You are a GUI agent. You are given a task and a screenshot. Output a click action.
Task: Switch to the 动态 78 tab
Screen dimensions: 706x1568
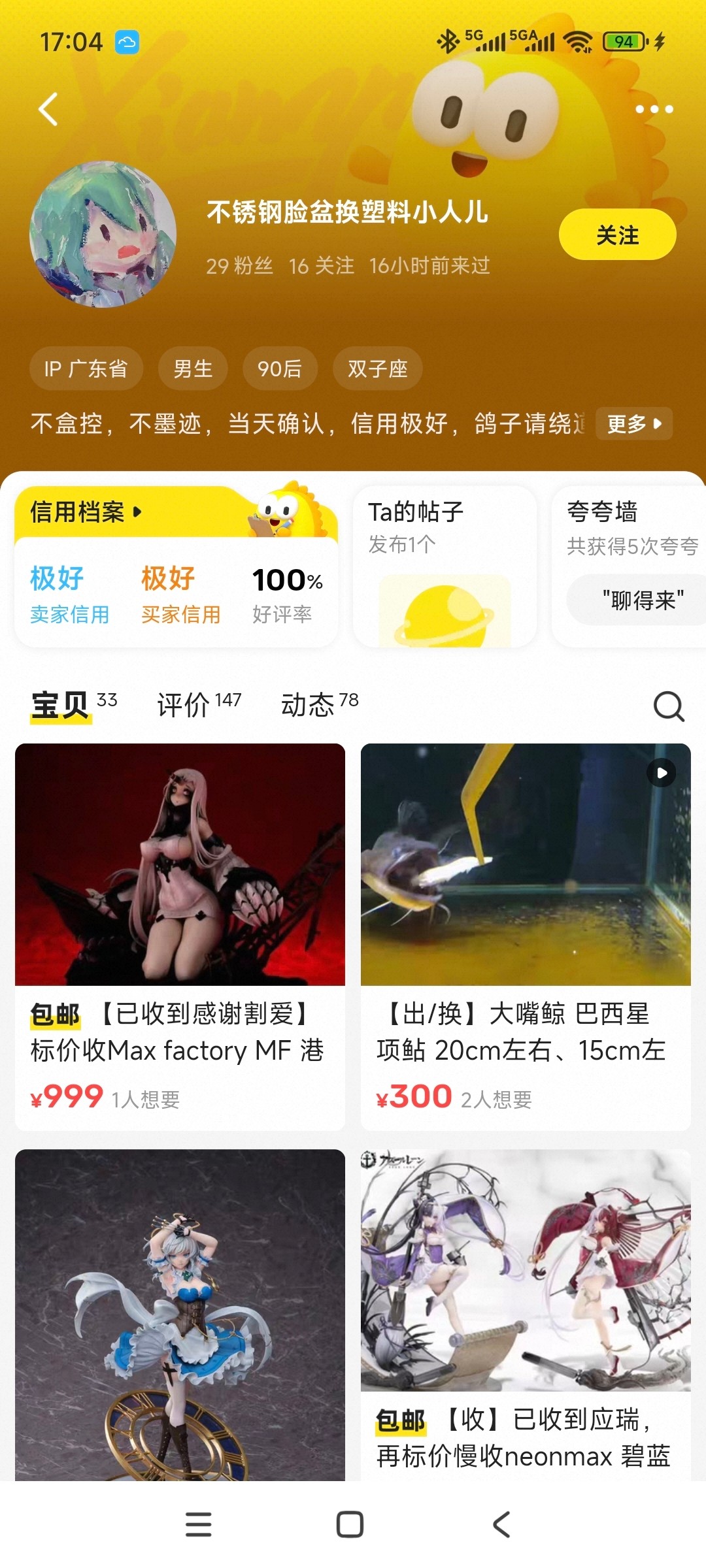pyautogui.click(x=319, y=705)
